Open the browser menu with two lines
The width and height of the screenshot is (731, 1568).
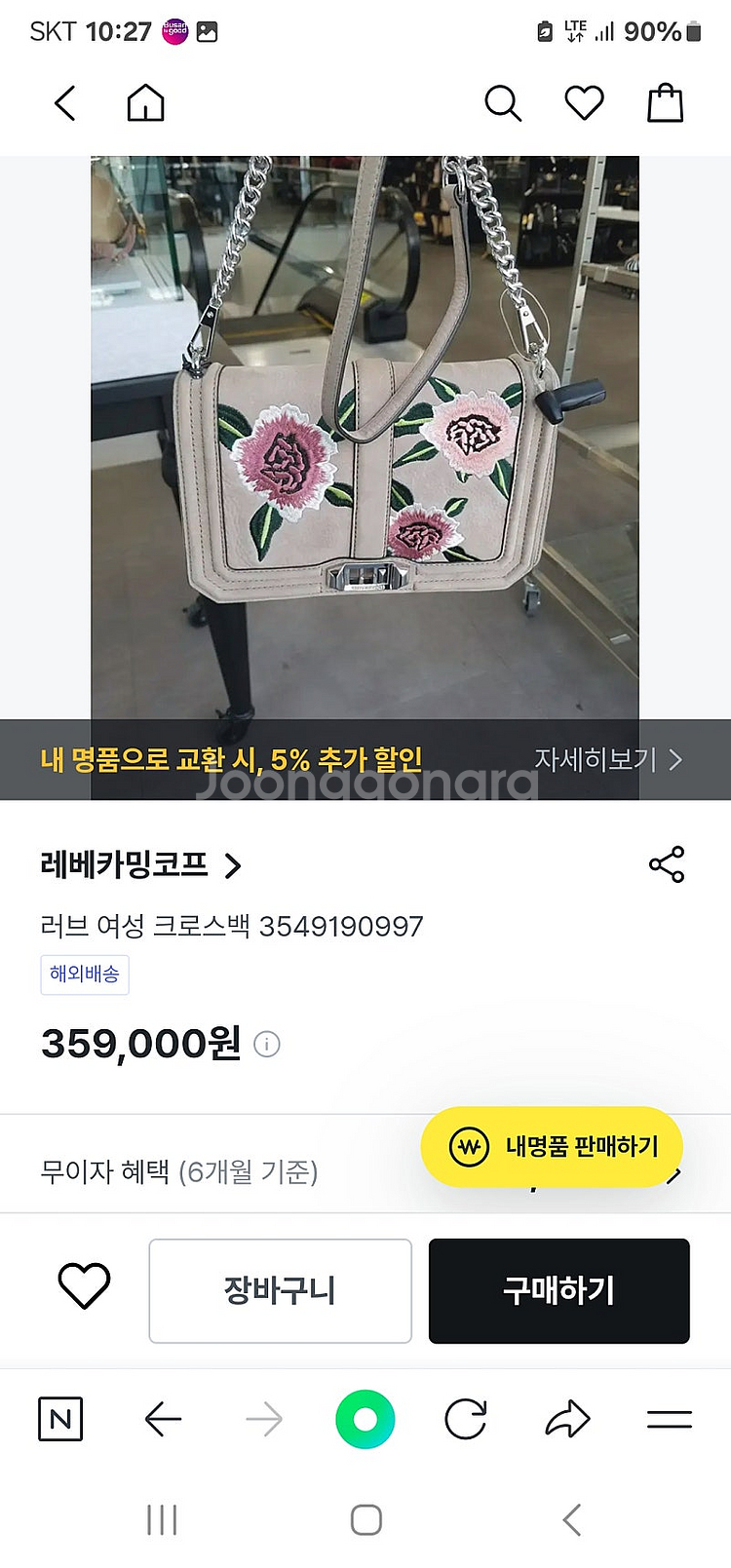pyautogui.click(x=670, y=1419)
